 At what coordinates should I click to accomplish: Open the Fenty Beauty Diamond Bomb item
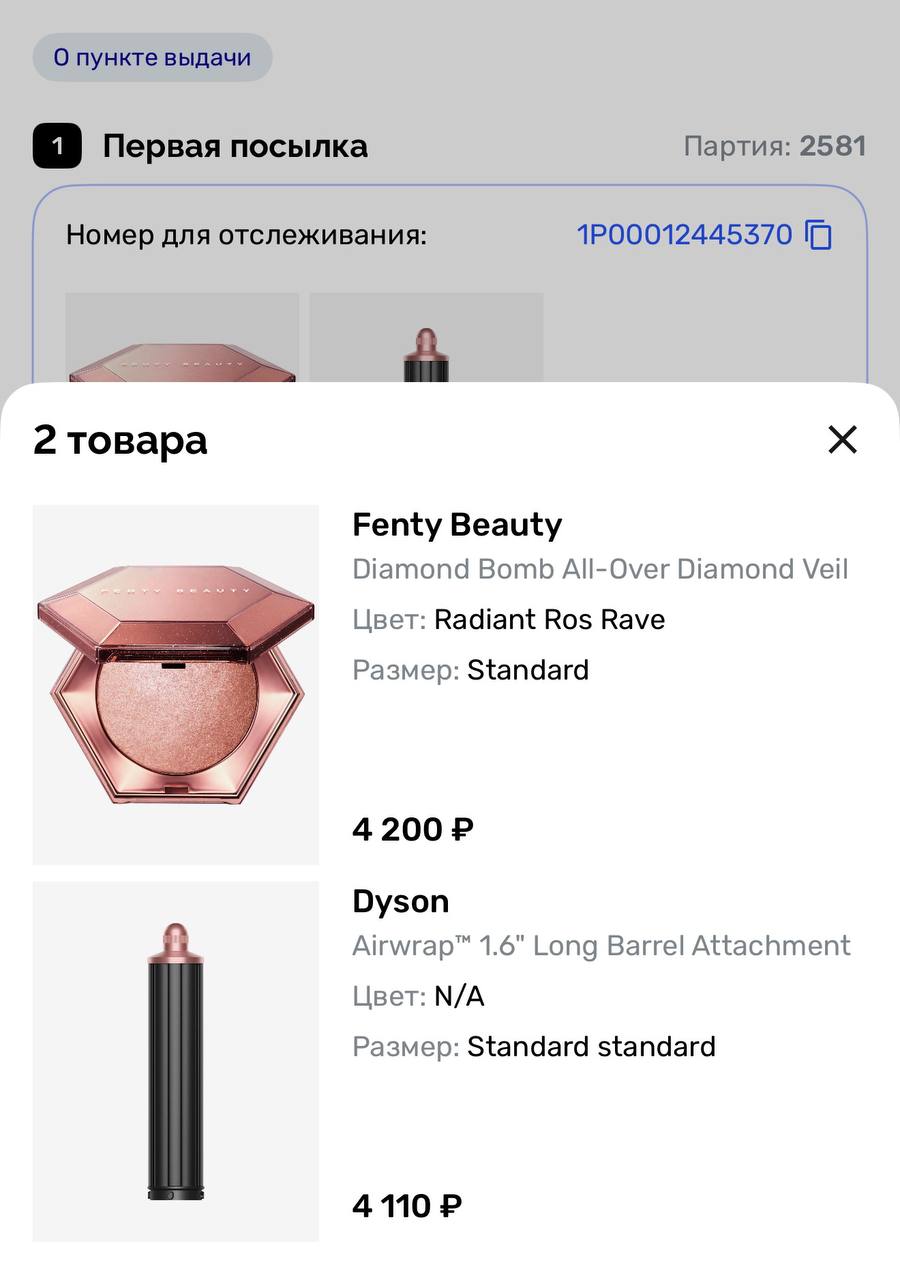click(176, 684)
